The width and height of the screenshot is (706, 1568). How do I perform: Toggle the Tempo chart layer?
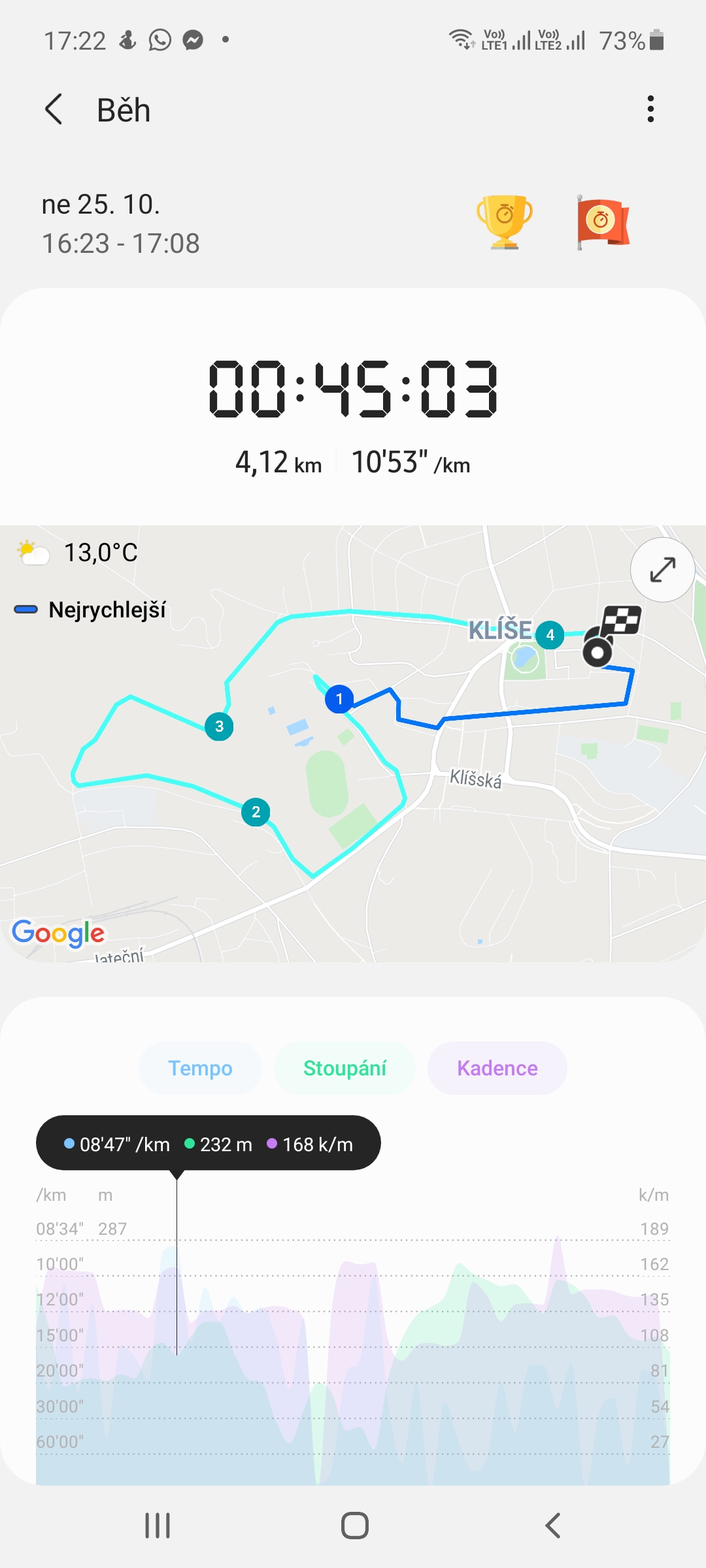(200, 1068)
